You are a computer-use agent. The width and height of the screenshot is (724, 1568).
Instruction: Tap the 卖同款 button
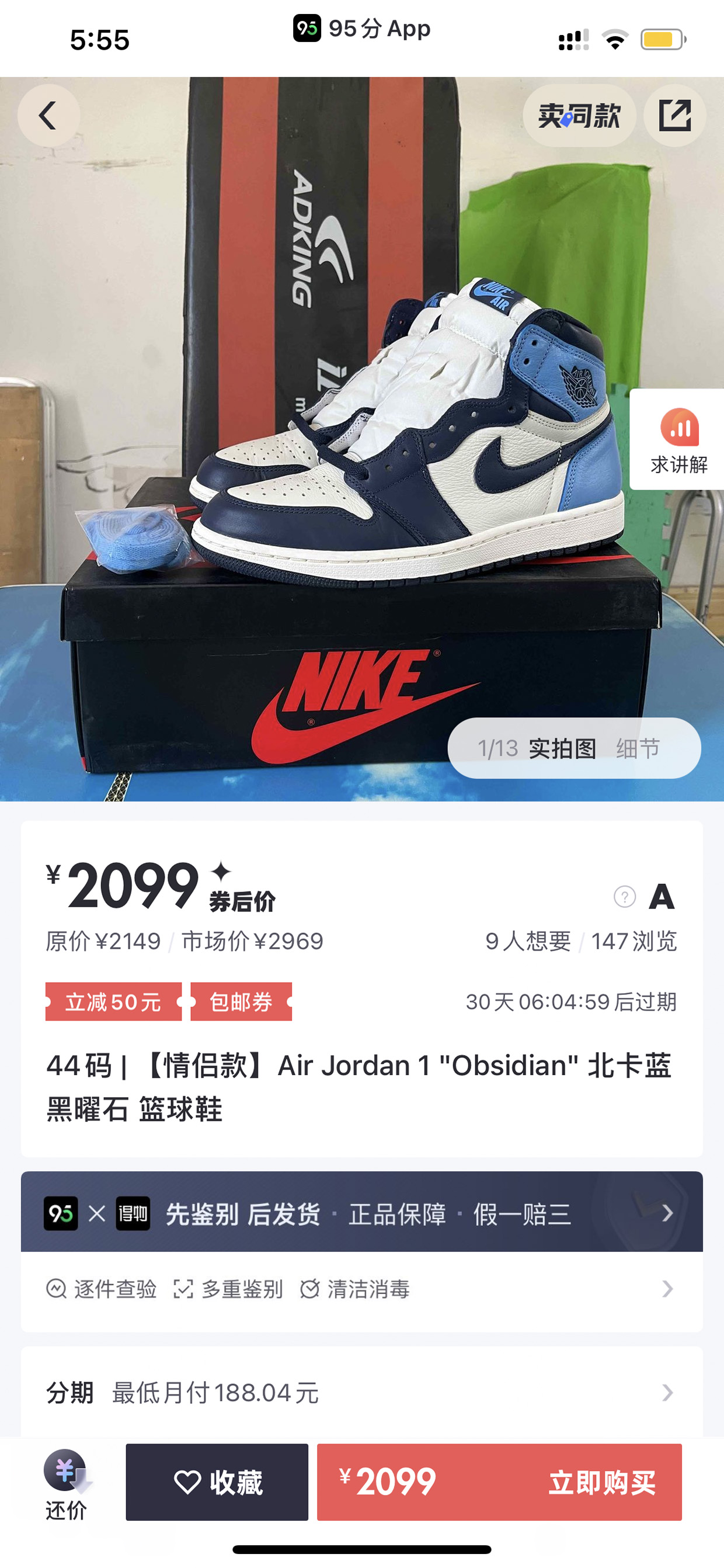pyautogui.click(x=579, y=115)
